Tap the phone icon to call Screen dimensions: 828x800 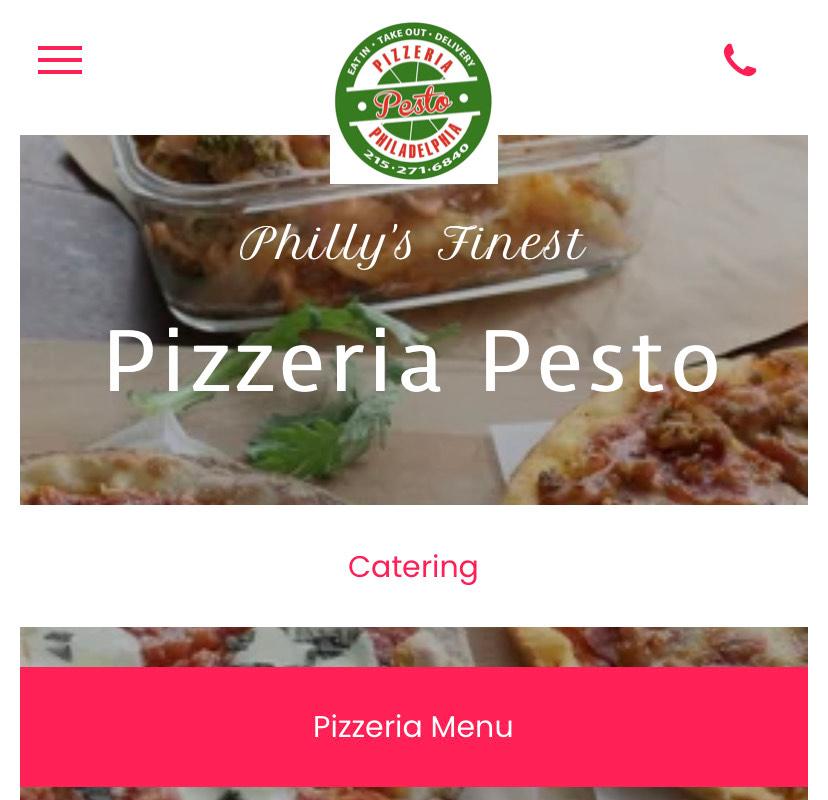tap(740, 60)
